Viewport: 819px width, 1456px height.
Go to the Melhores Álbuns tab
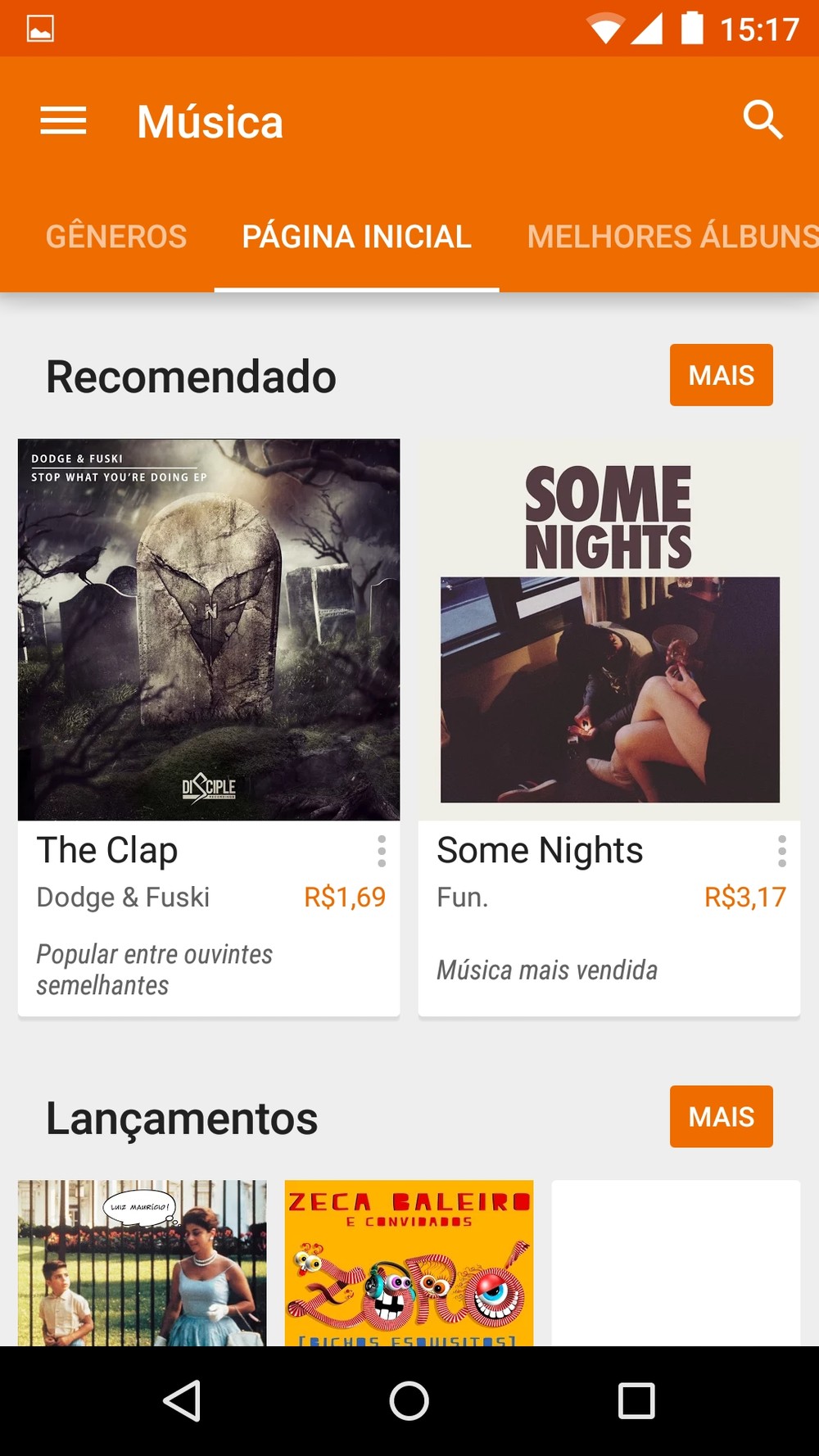672,237
